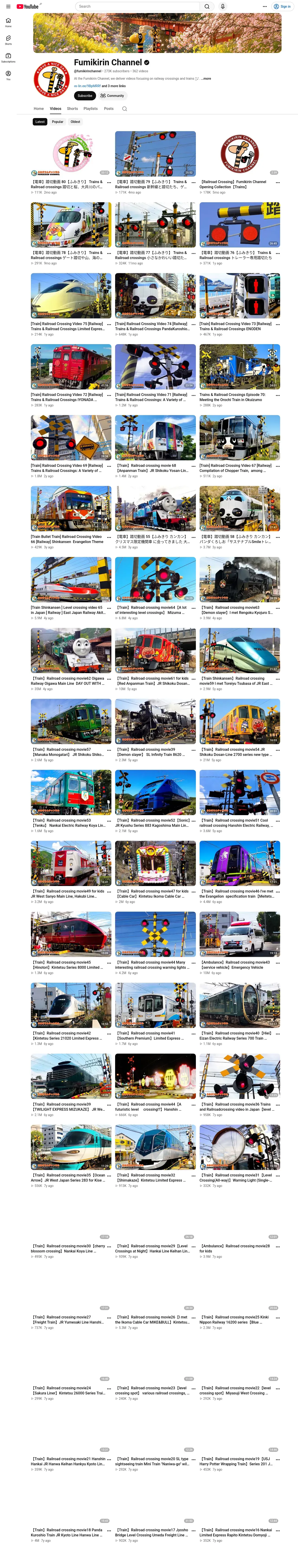
Task: Switch to the Playlists tab
Action: [x=91, y=108]
